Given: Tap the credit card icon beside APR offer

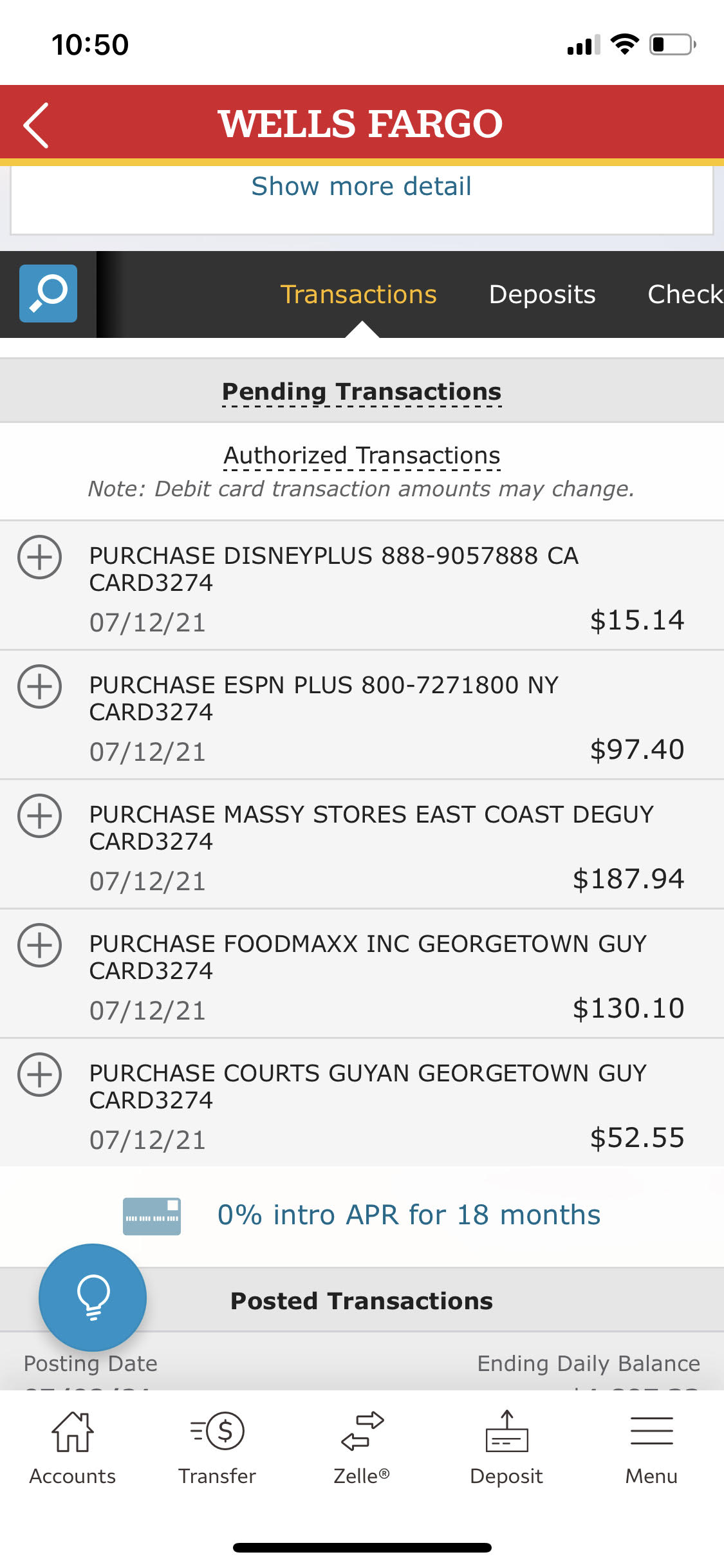Looking at the screenshot, I should 152,1215.
